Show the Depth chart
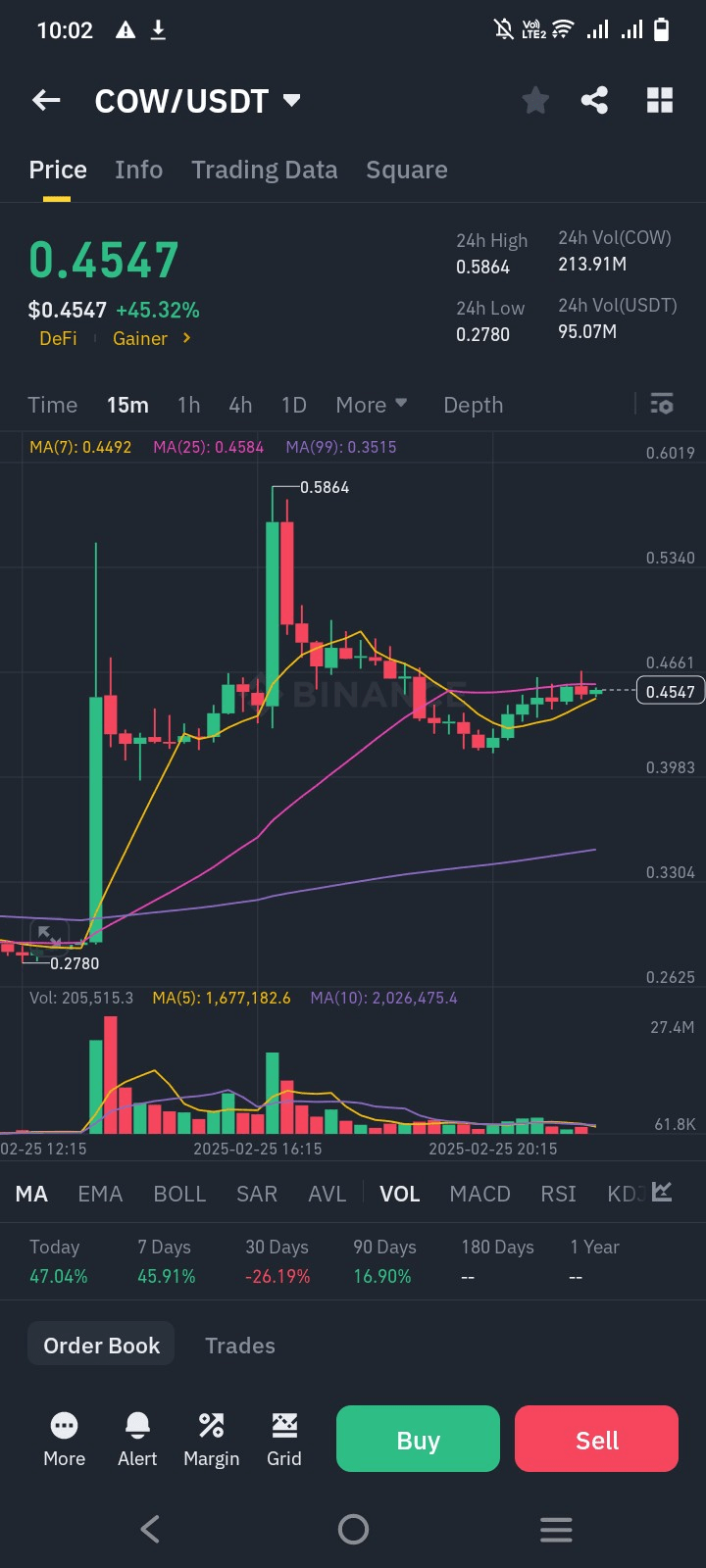Image resolution: width=706 pixels, height=1568 pixels. (473, 405)
